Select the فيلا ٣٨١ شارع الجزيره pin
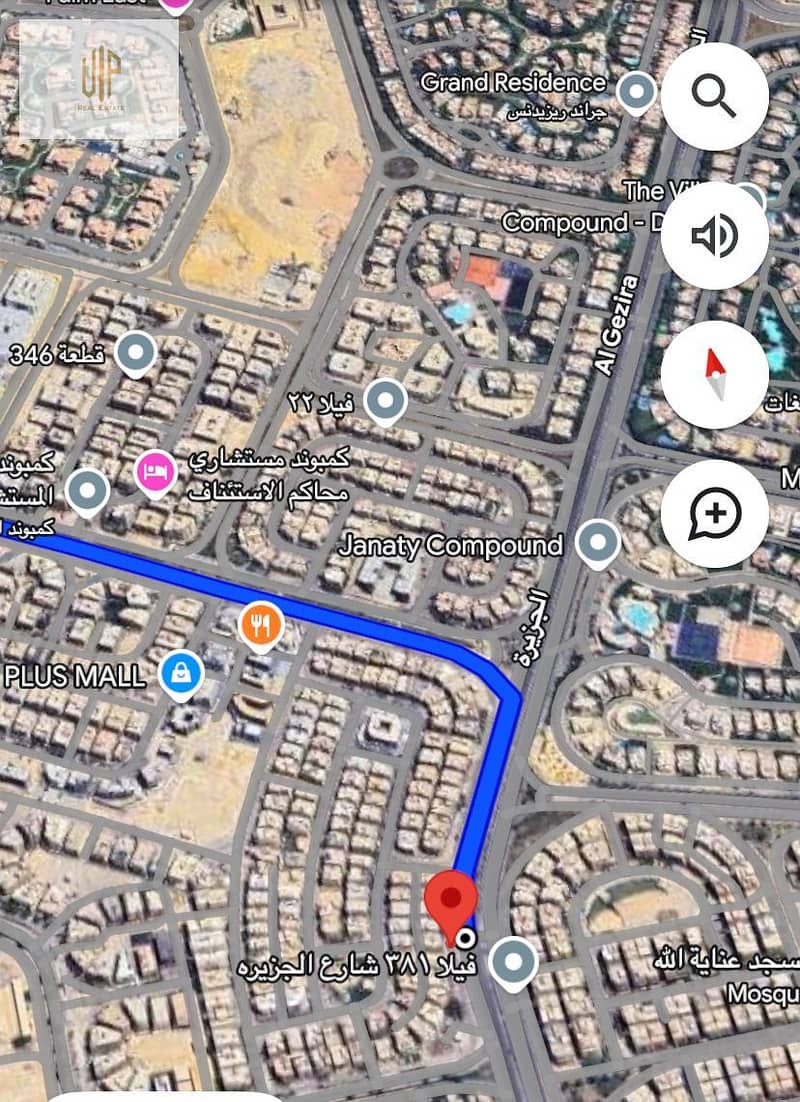 (514, 962)
